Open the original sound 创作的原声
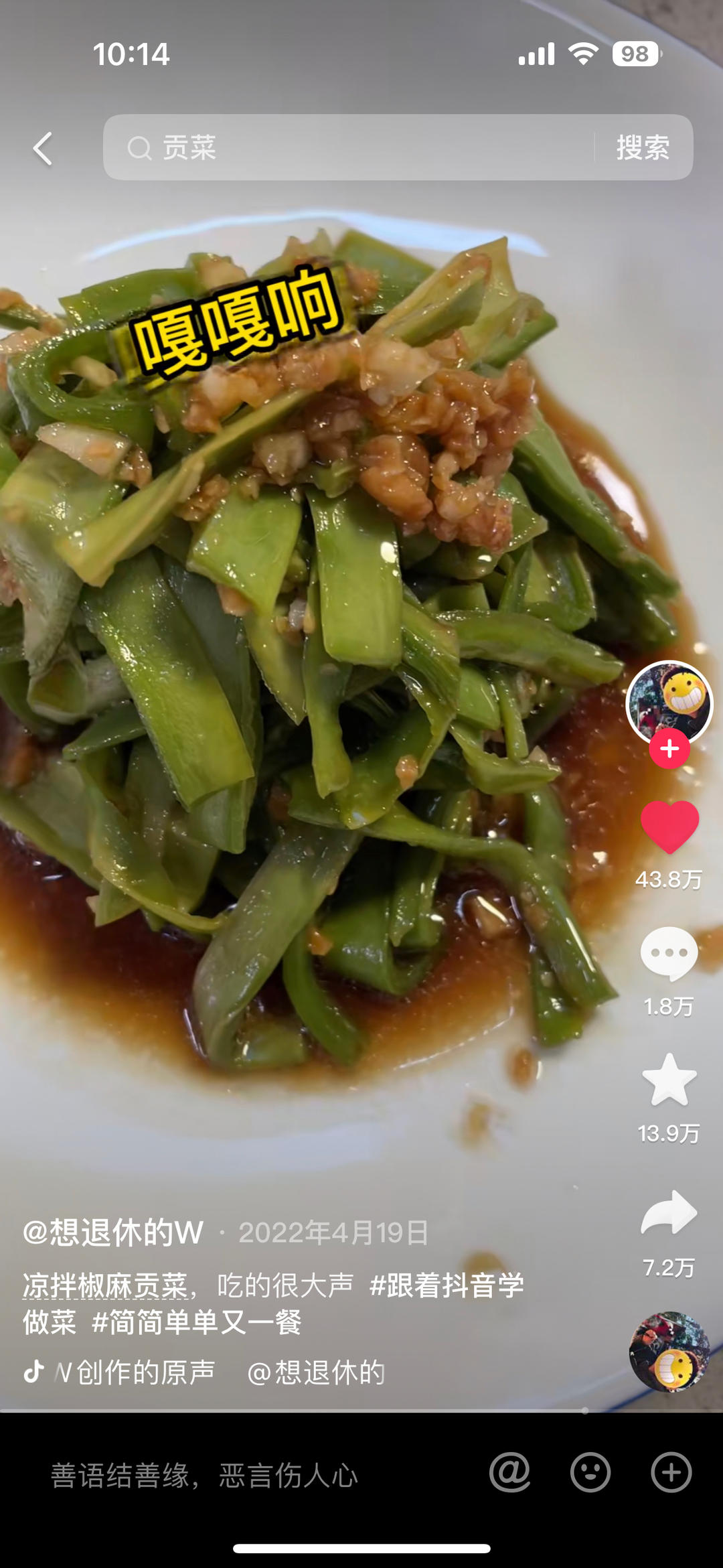The width and height of the screenshot is (723, 1568). coord(134,1372)
